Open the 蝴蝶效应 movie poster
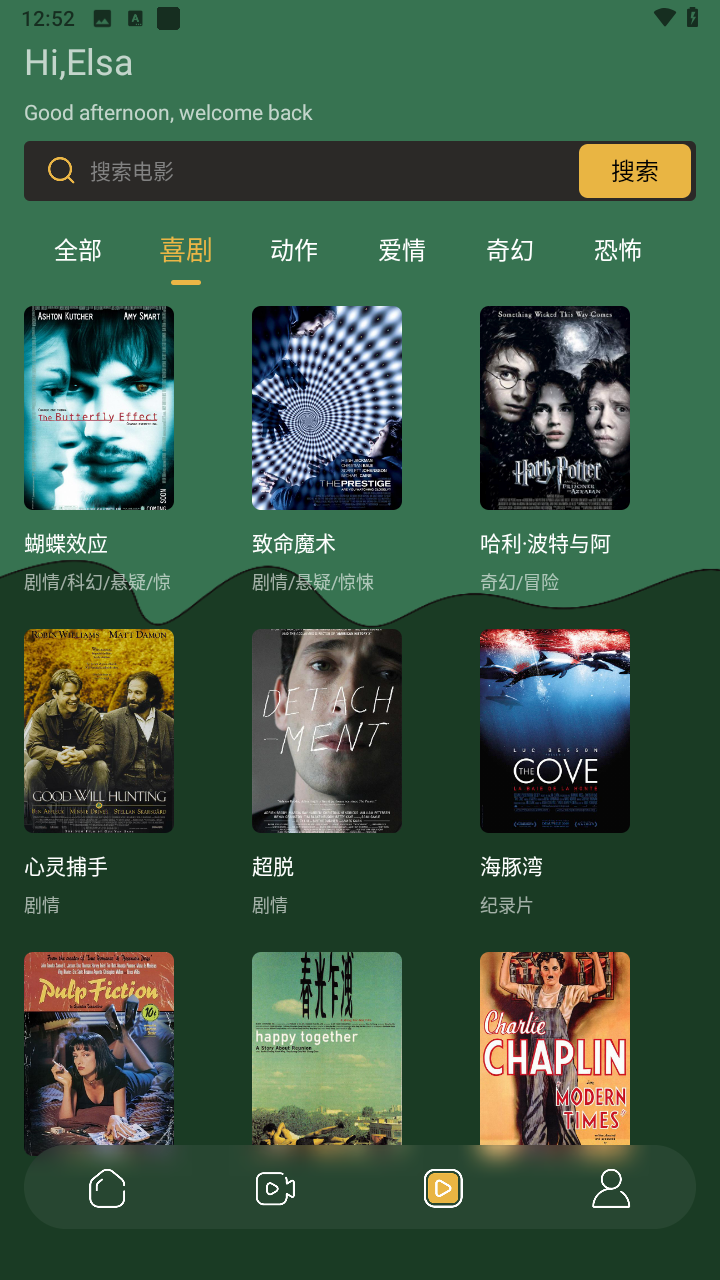720x1280 pixels. [99, 408]
